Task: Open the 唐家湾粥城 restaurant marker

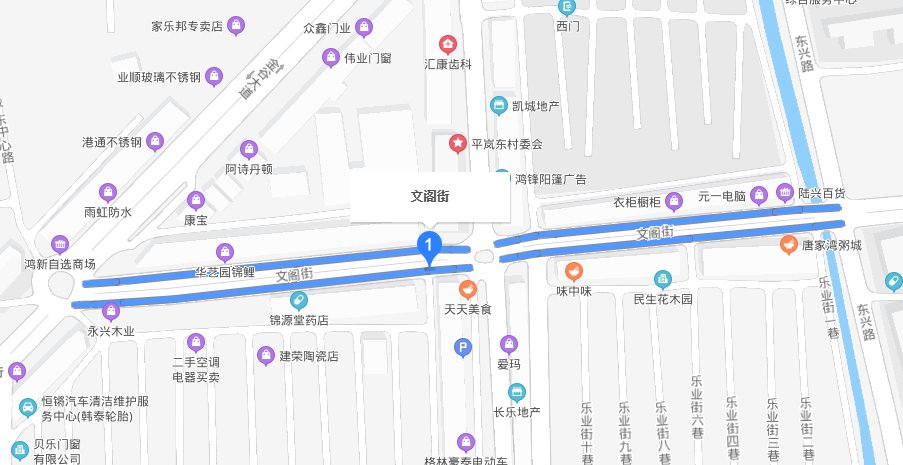Action: (x=789, y=244)
